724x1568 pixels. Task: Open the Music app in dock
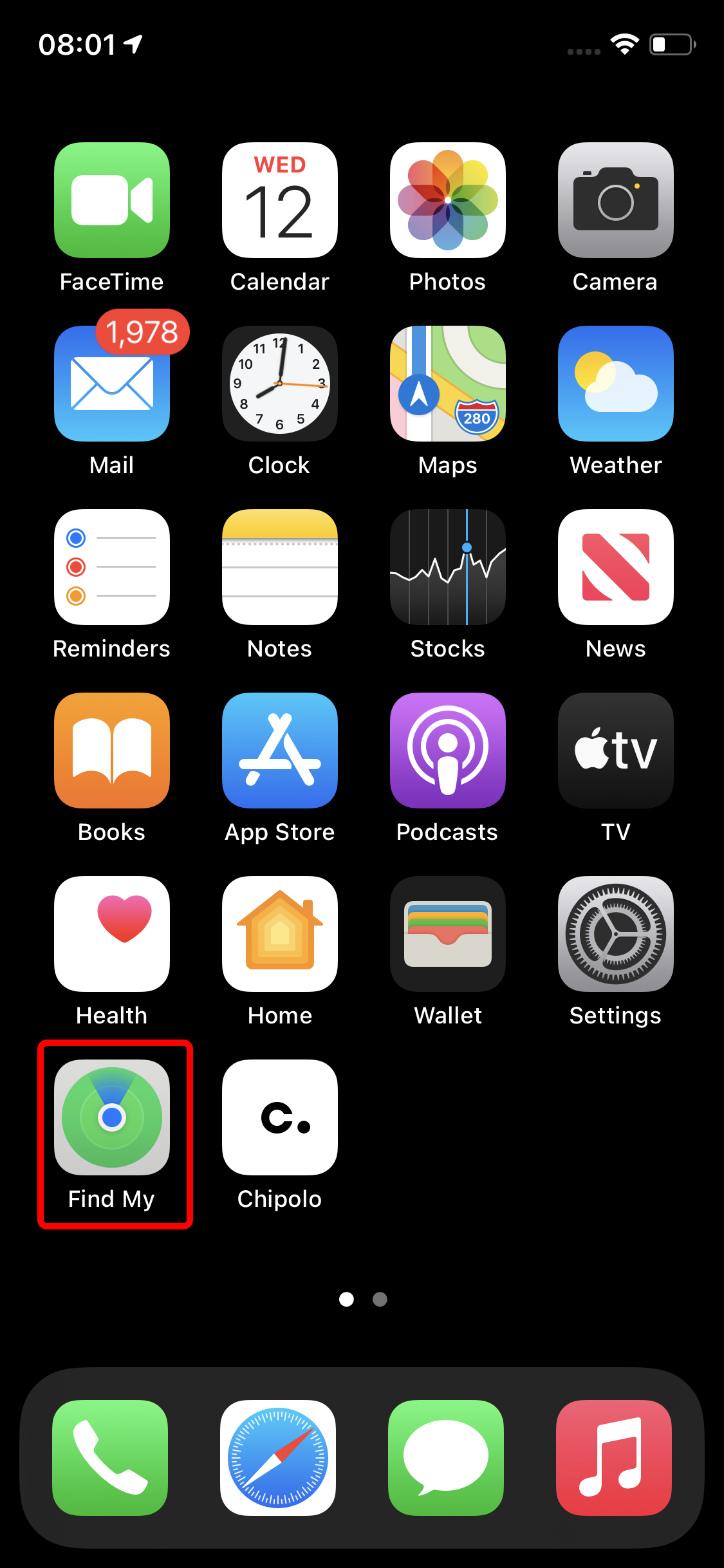click(613, 1458)
